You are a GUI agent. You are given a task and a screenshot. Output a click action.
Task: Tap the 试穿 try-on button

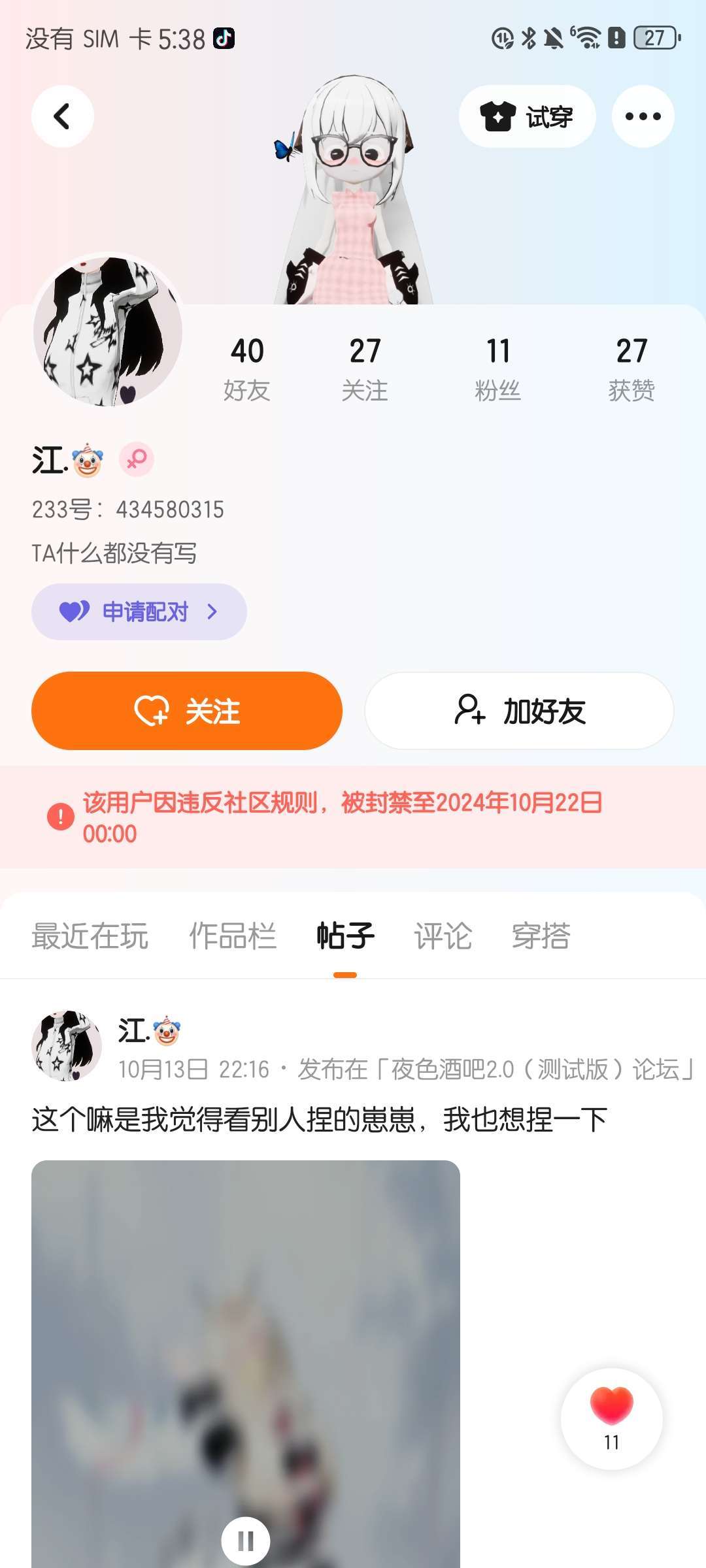coord(527,116)
